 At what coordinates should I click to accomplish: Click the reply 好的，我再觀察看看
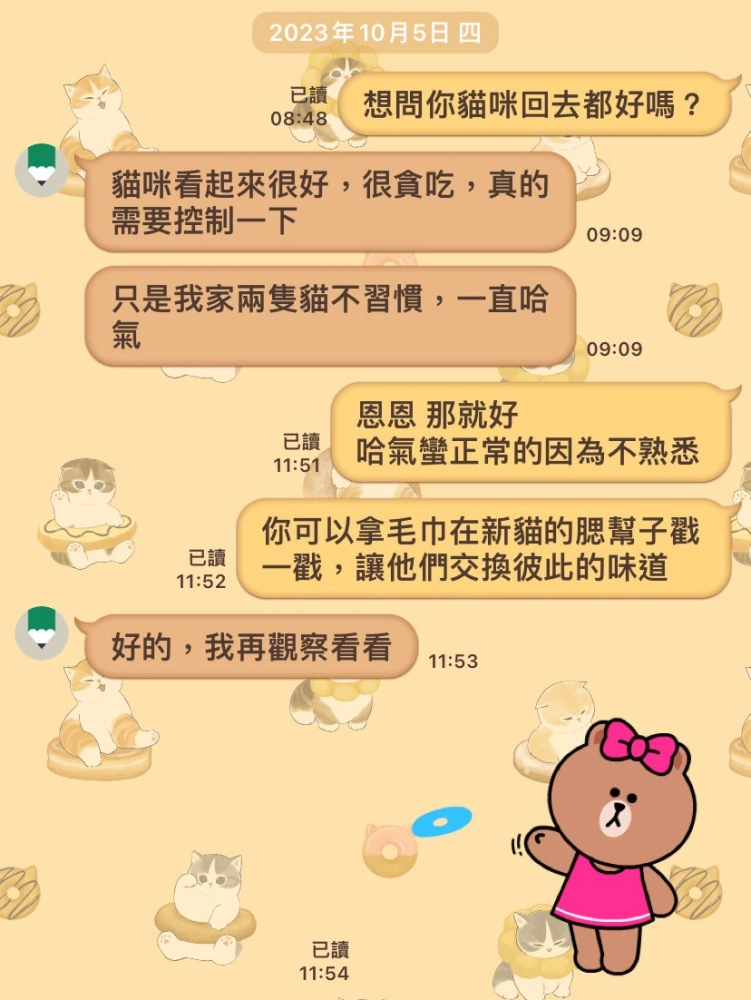coord(252,646)
